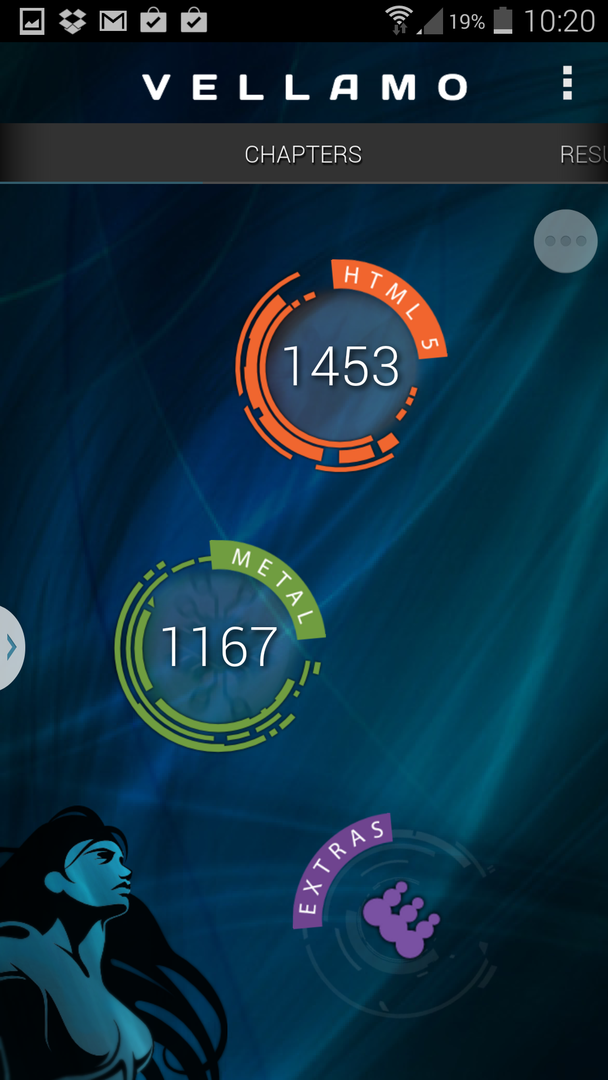The height and width of the screenshot is (1080, 608).
Task: Open the Metal benchmark chapter
Action: (x=218, y=646)
